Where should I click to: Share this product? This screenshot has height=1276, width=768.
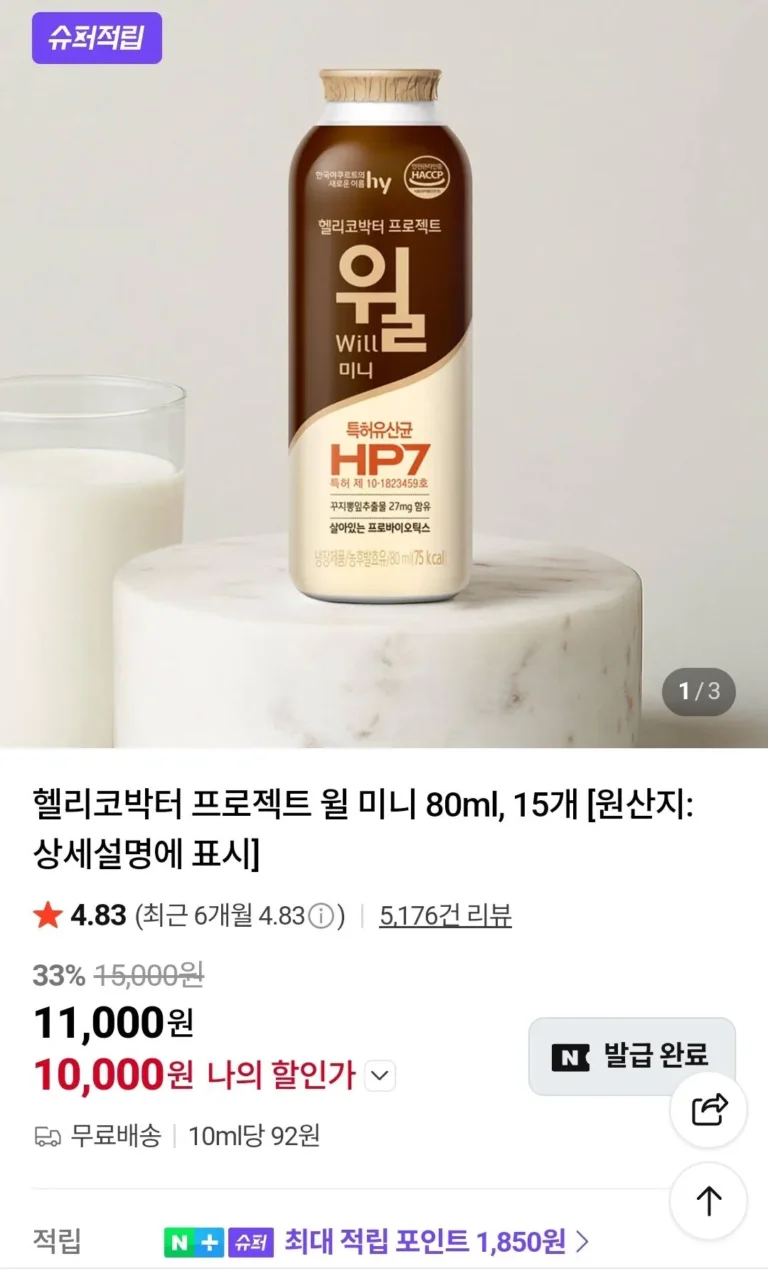point(708,1109)
